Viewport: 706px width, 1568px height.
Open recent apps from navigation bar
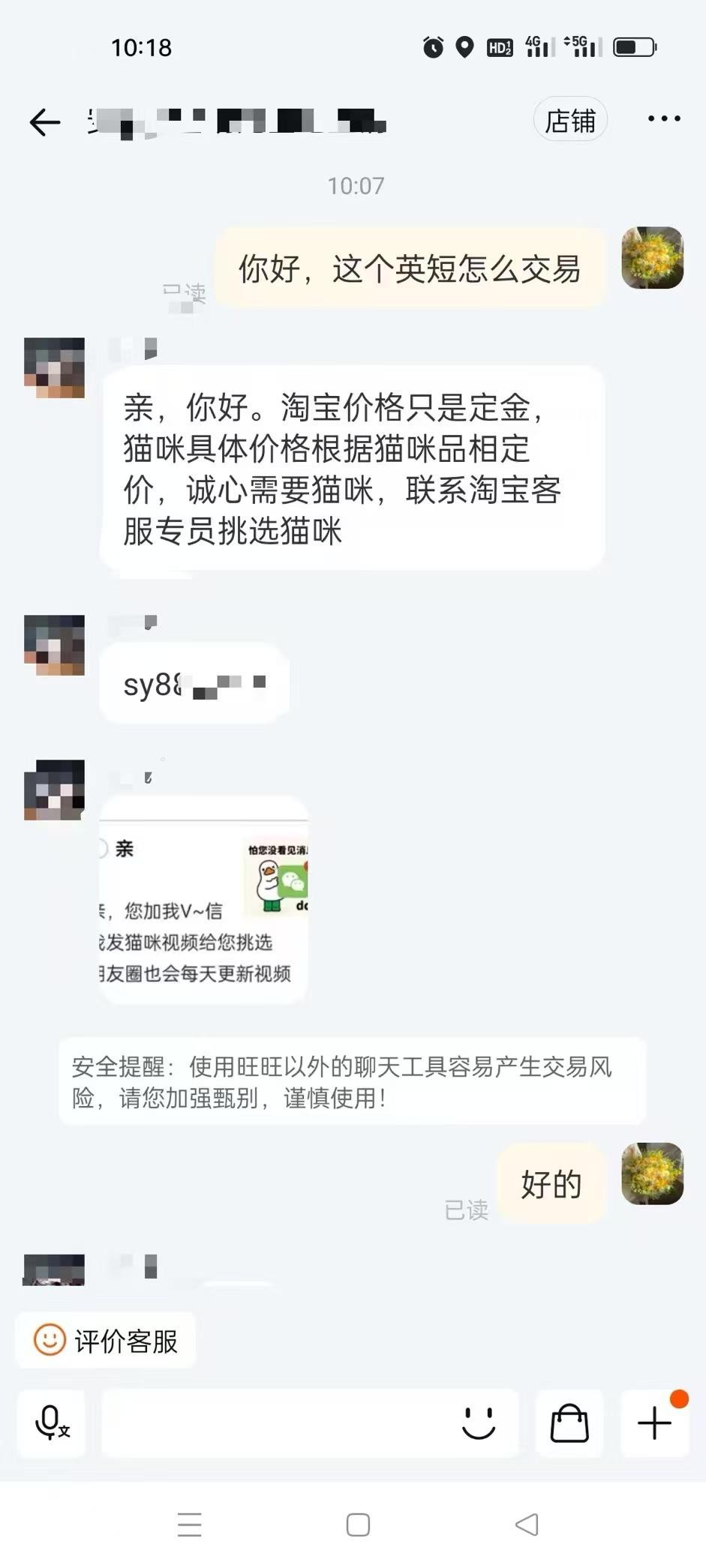click(x=189, y=1525)
